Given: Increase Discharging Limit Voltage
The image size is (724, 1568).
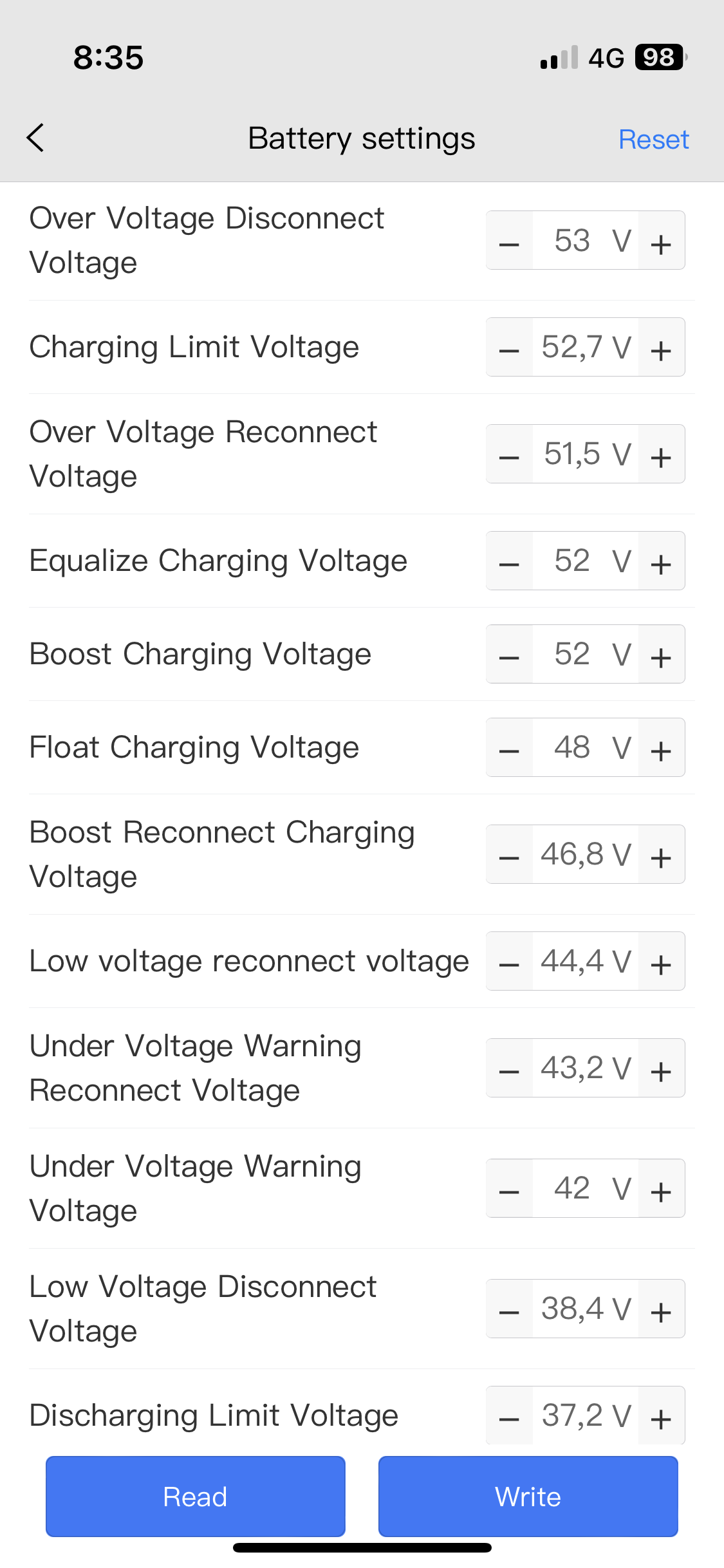Looking at the screenshot, I should click(661, 1416).
